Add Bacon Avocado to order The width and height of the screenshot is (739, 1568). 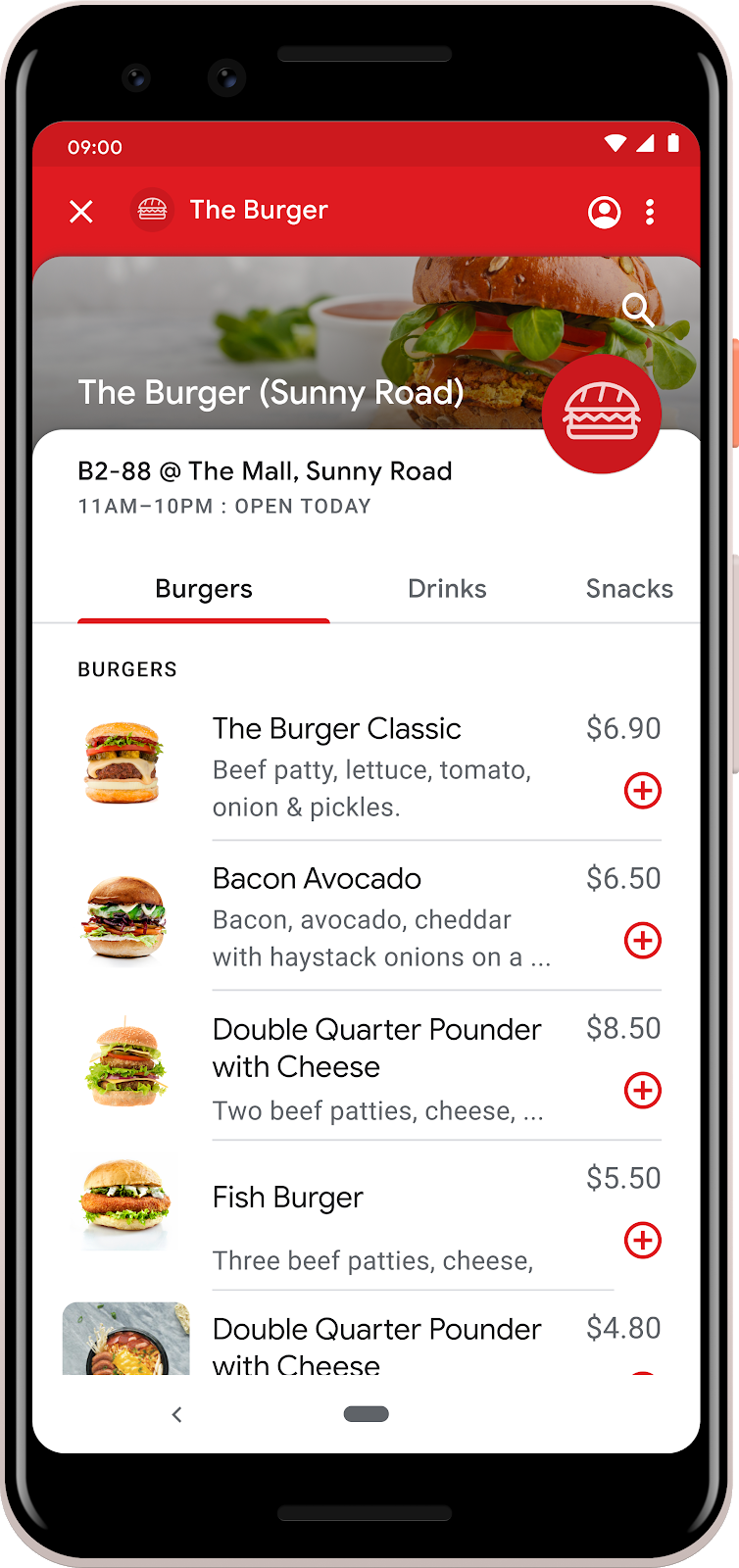click(643, 941)
